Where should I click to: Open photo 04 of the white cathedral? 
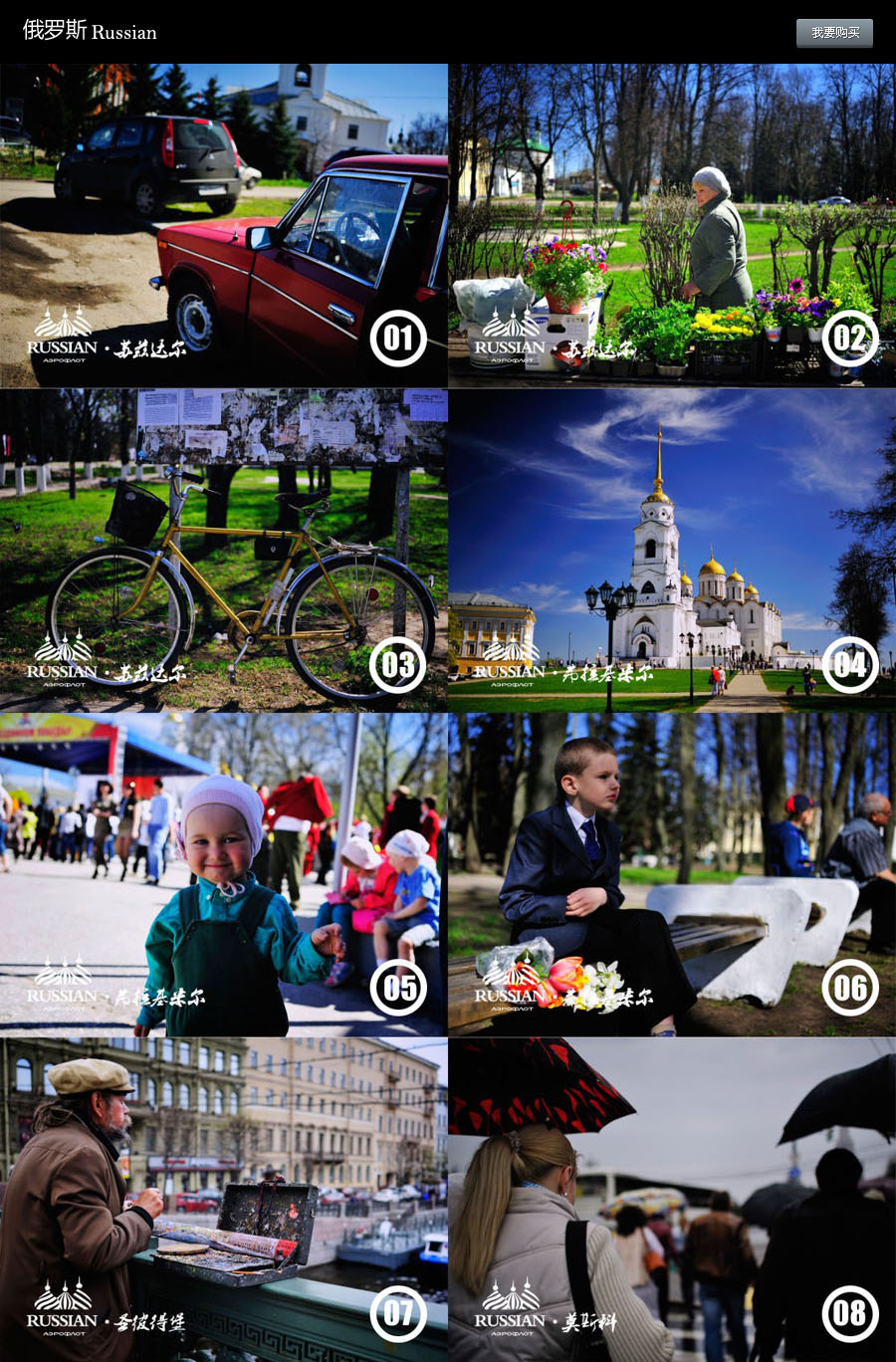coord(672,550)
